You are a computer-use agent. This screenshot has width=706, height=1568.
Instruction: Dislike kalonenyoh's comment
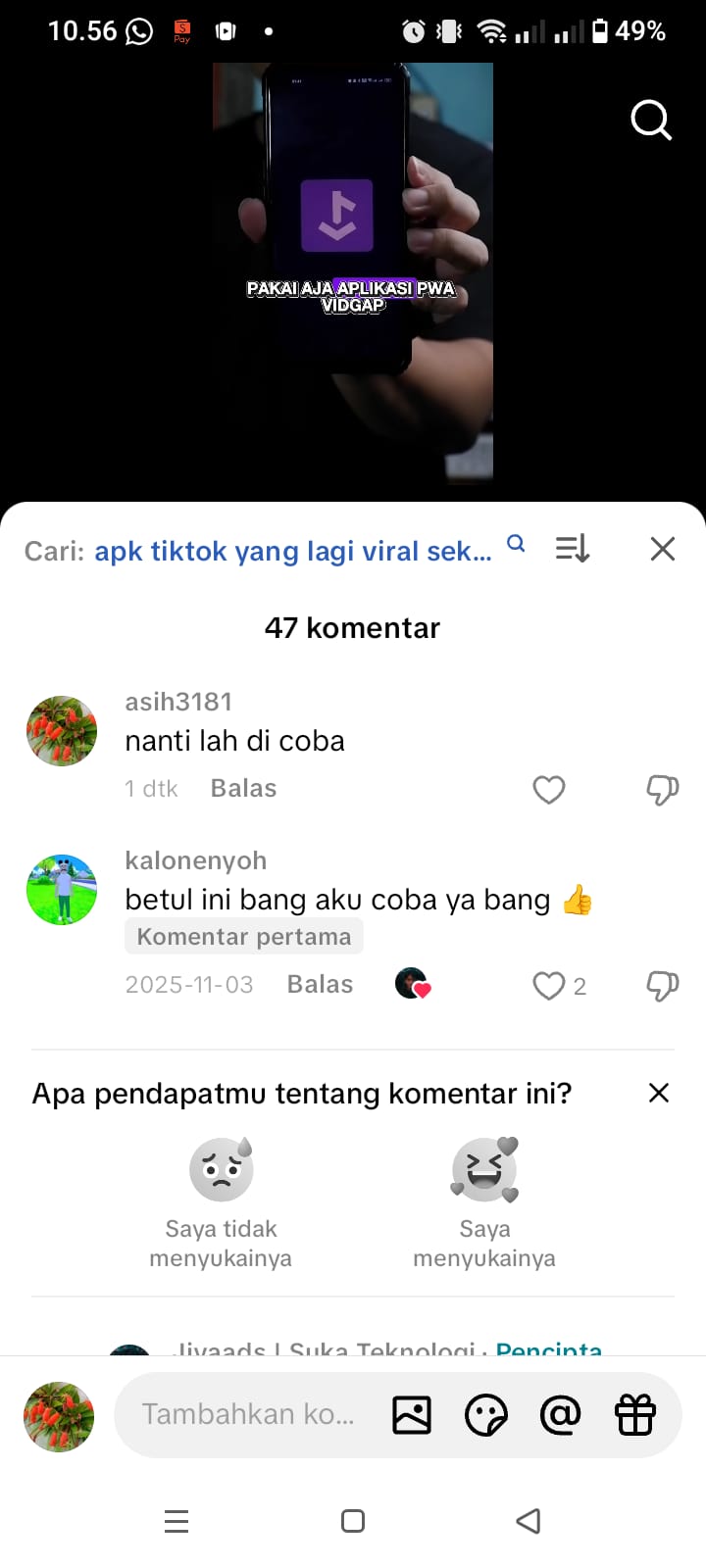[x=662, y=986]
